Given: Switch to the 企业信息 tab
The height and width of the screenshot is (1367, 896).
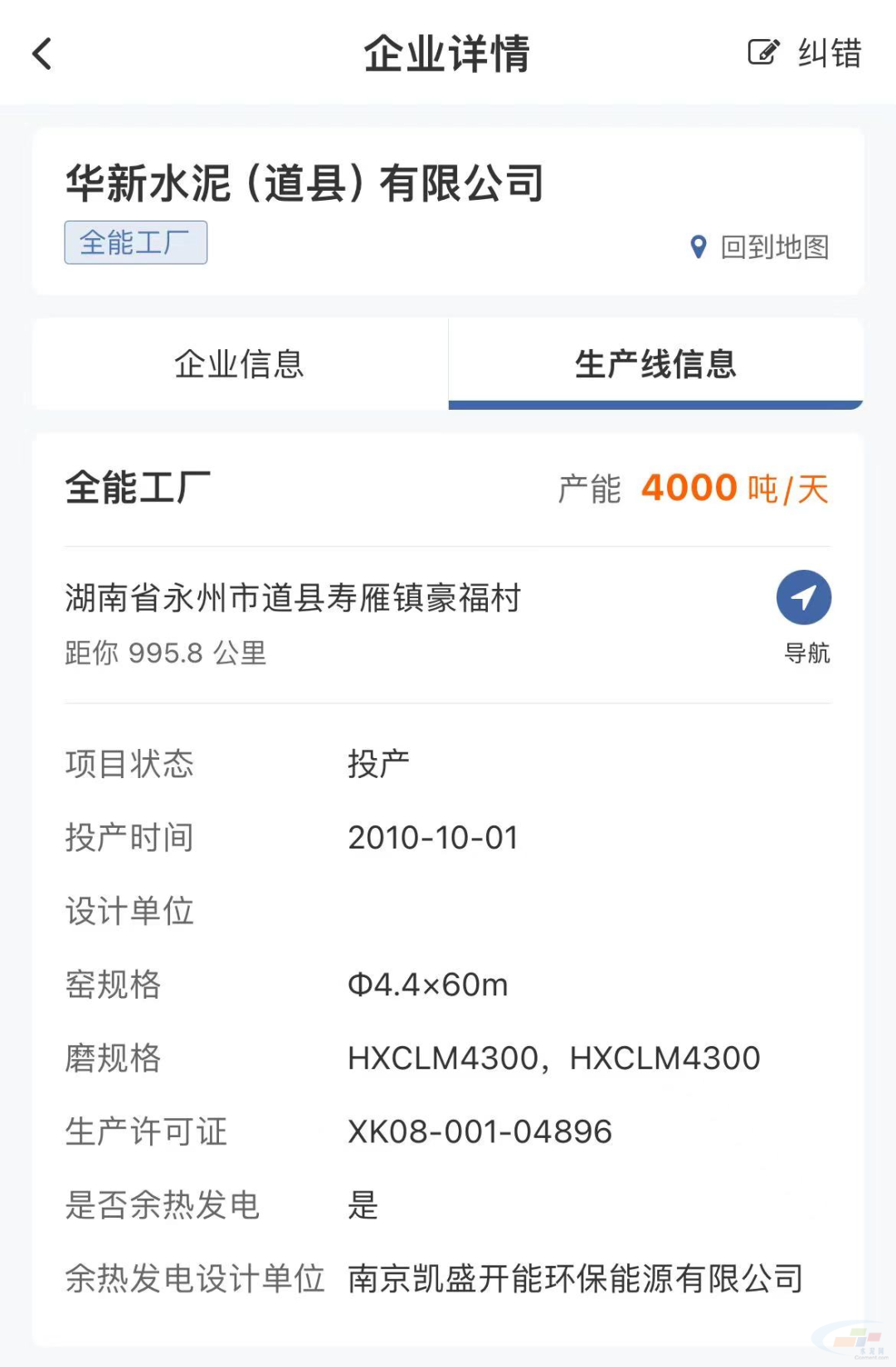Looking at the screenshot, I should coord(240,364).
